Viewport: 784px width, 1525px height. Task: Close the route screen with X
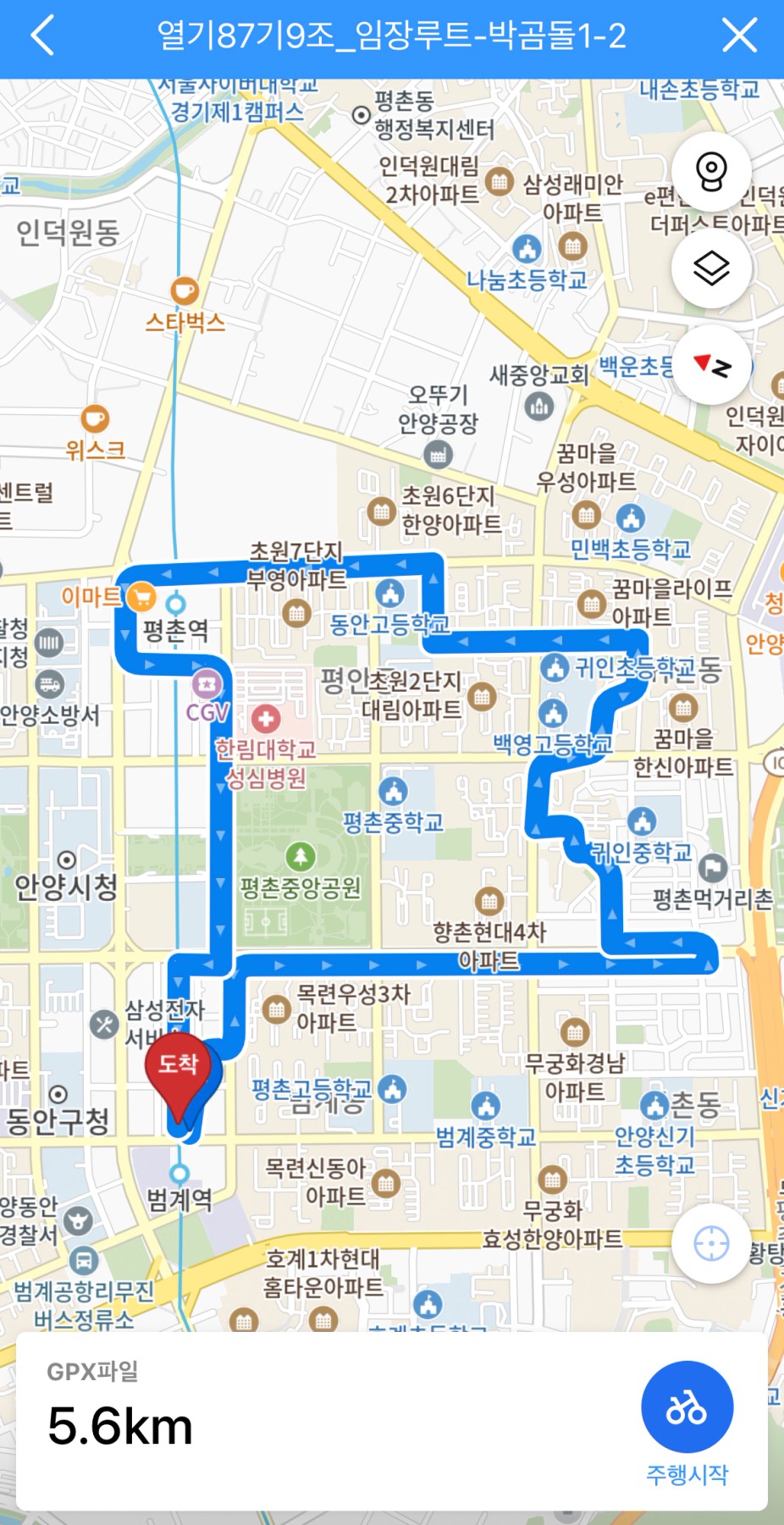(x=739, y=36)
